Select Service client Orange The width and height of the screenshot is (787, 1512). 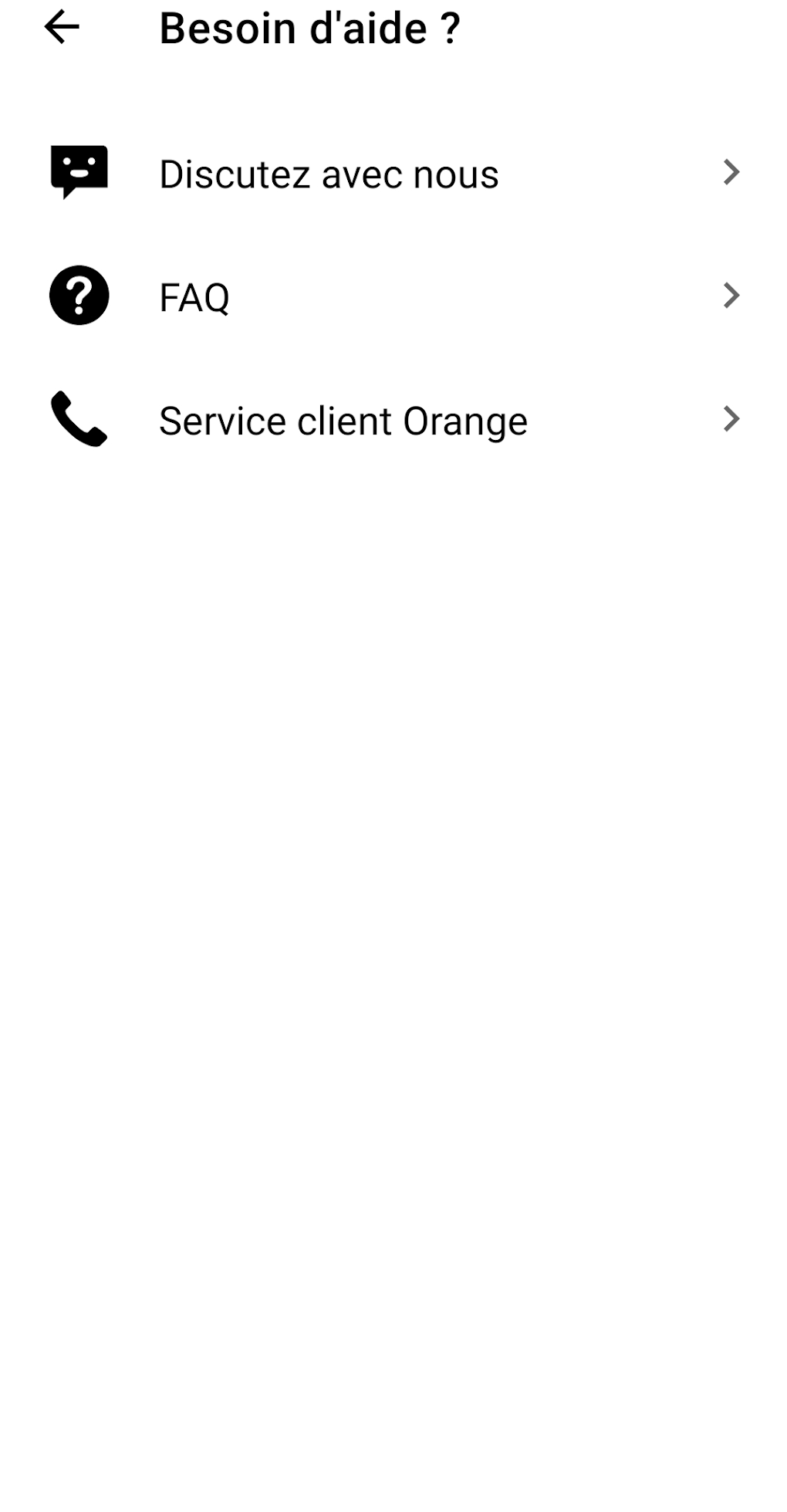(393, 419)
